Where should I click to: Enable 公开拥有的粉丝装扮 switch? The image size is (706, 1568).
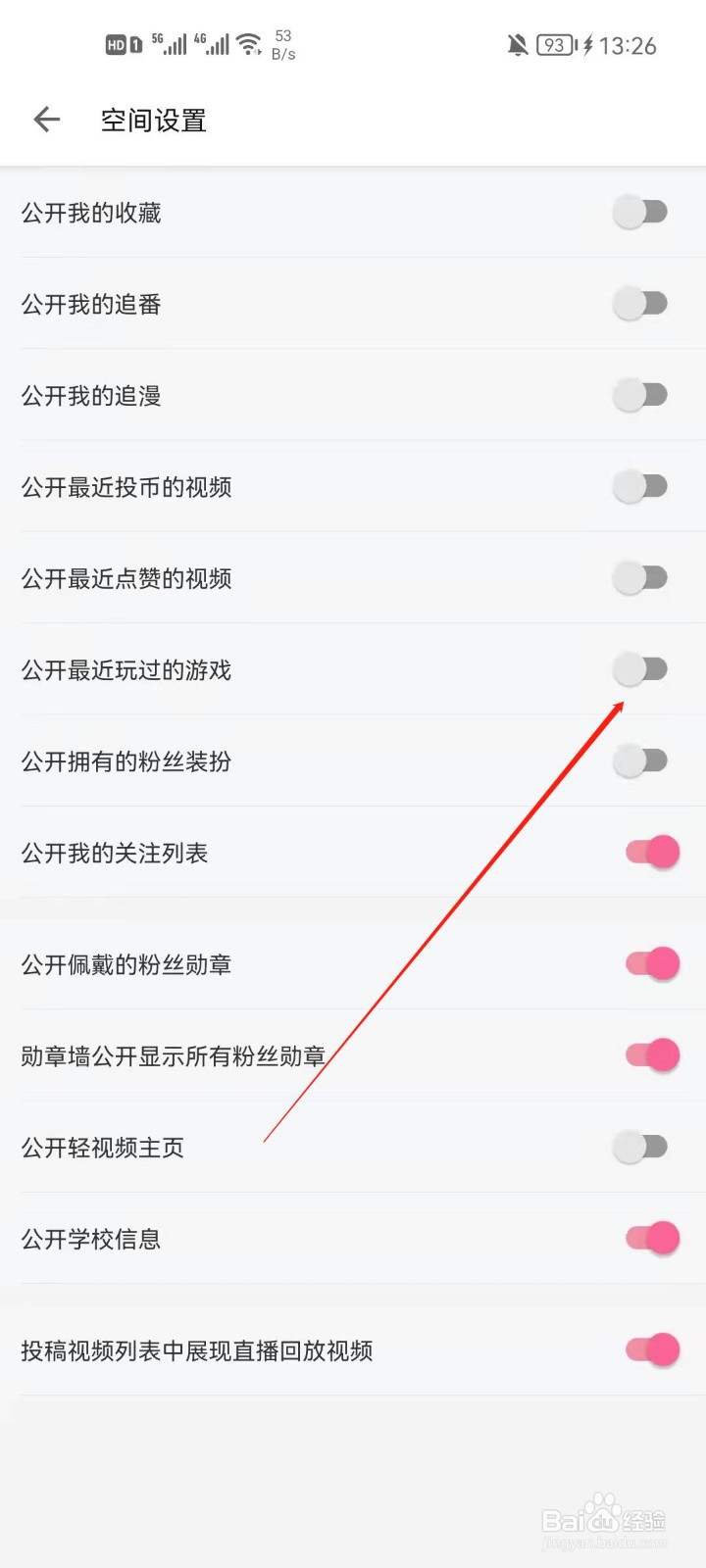click(x=640, y=760)
